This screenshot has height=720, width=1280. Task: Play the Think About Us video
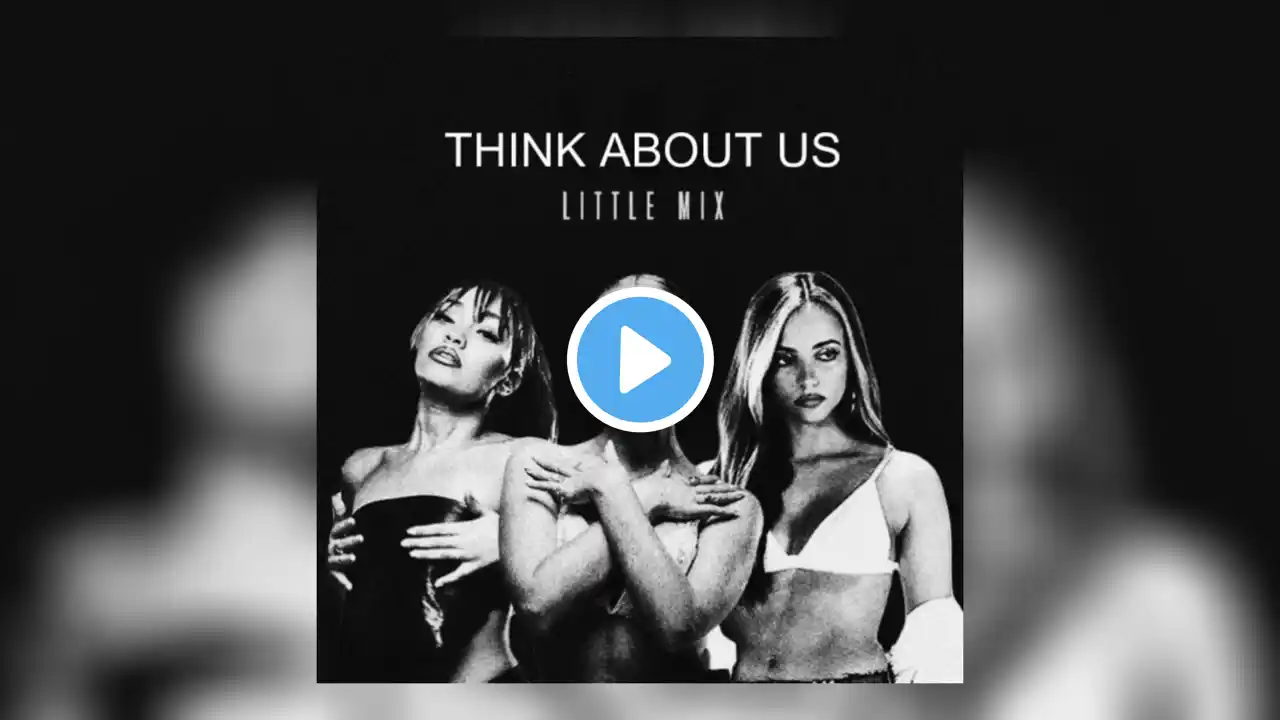(640, 360)
